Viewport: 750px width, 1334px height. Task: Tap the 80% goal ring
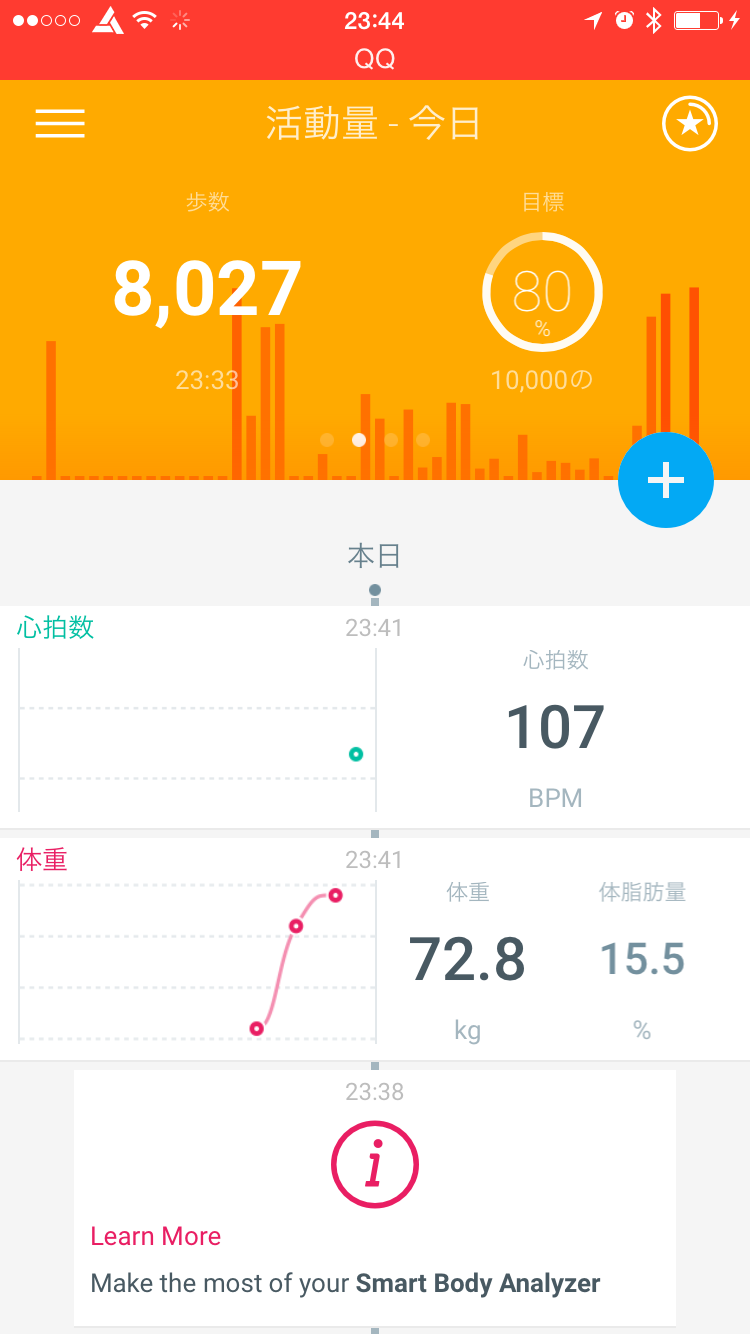542,292
